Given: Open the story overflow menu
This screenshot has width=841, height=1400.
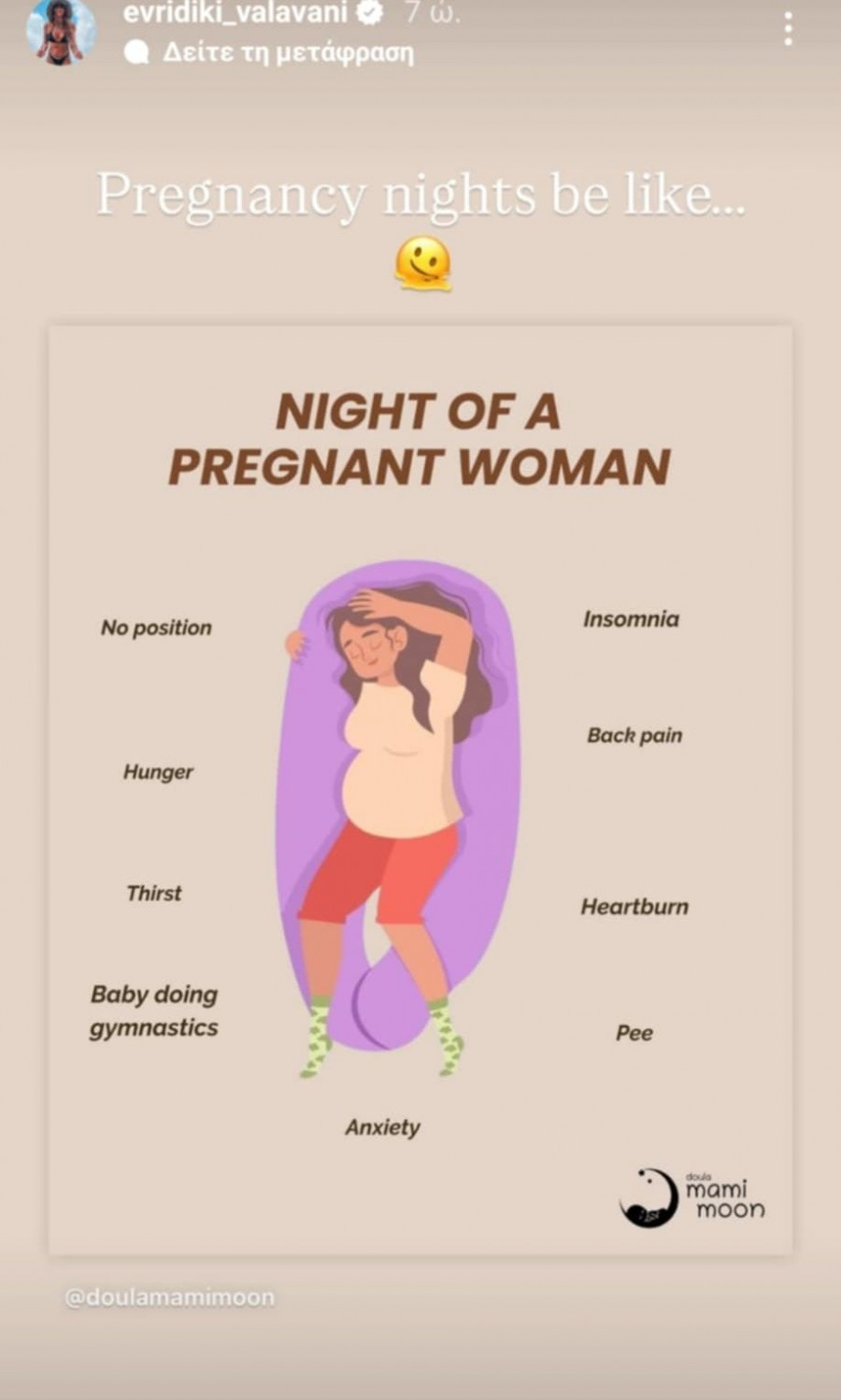Looking at the screenshot, I should [789, 29].
